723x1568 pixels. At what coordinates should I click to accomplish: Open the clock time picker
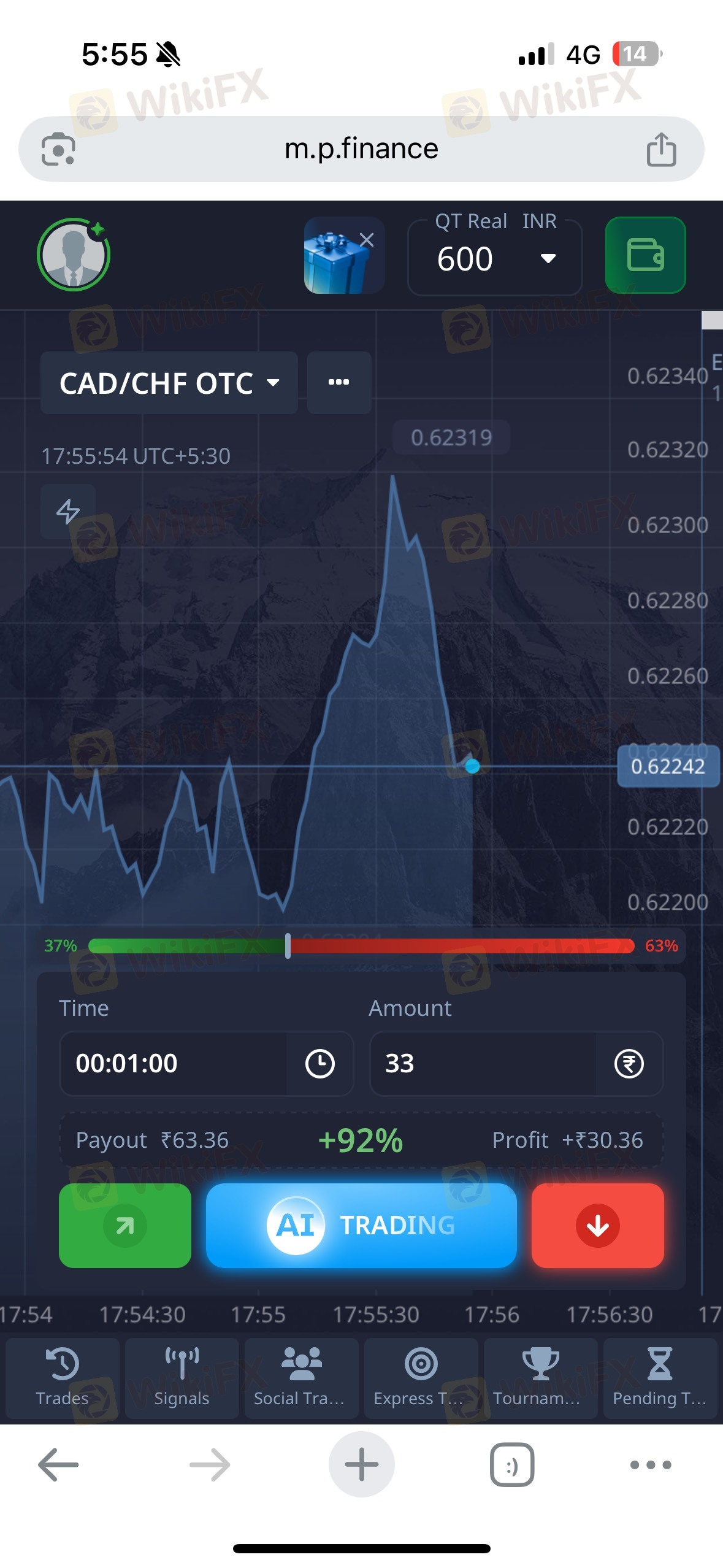[320, 1063]
